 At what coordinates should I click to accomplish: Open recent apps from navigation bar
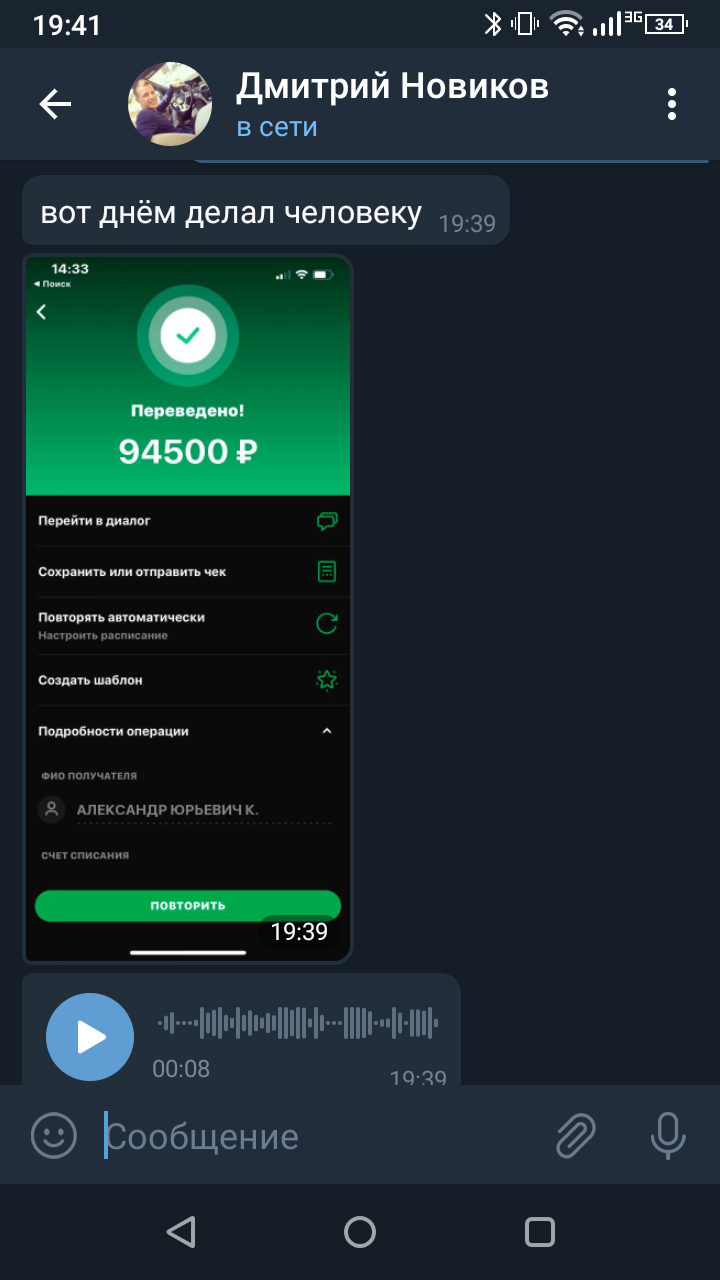pos(540,1232)
